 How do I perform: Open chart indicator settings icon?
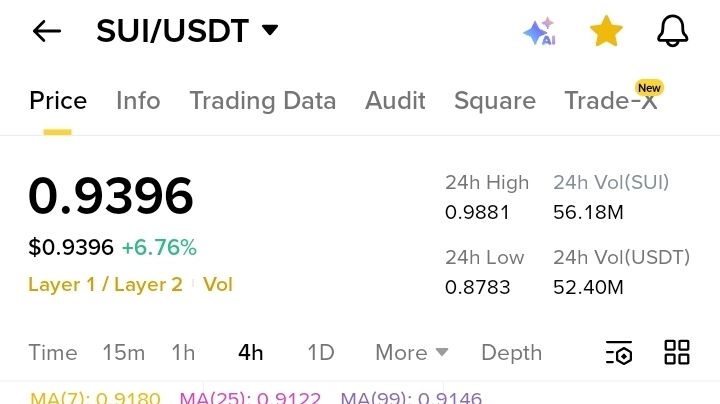[x=619, y=353]
